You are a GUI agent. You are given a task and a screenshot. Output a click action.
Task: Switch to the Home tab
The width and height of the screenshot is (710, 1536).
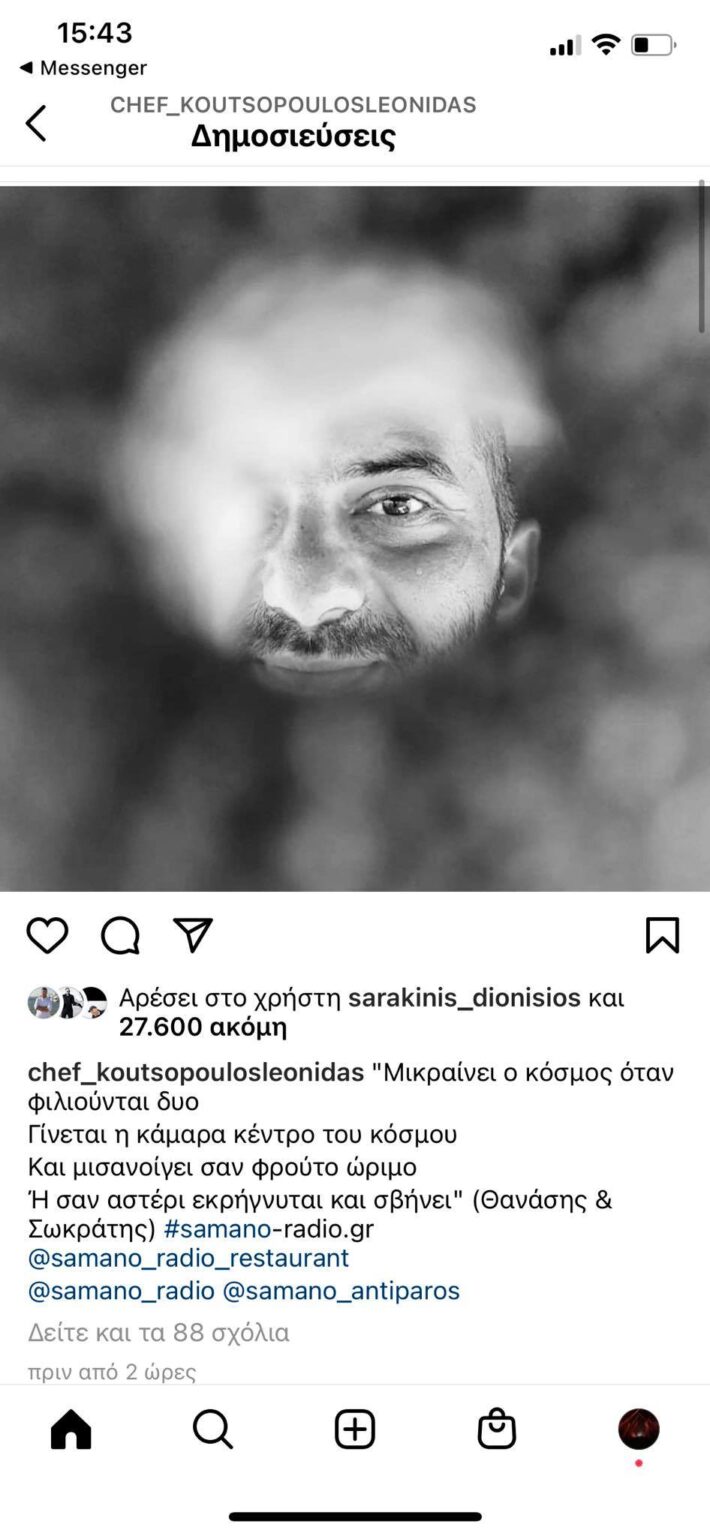click(71, 1430)
